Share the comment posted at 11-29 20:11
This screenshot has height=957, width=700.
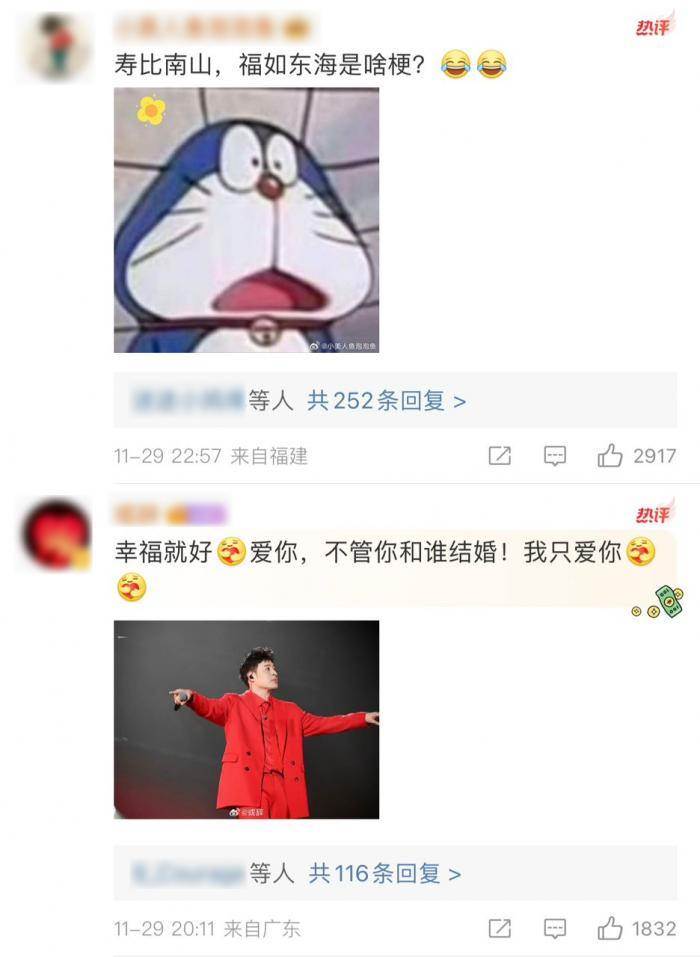[x=500, y=929]
